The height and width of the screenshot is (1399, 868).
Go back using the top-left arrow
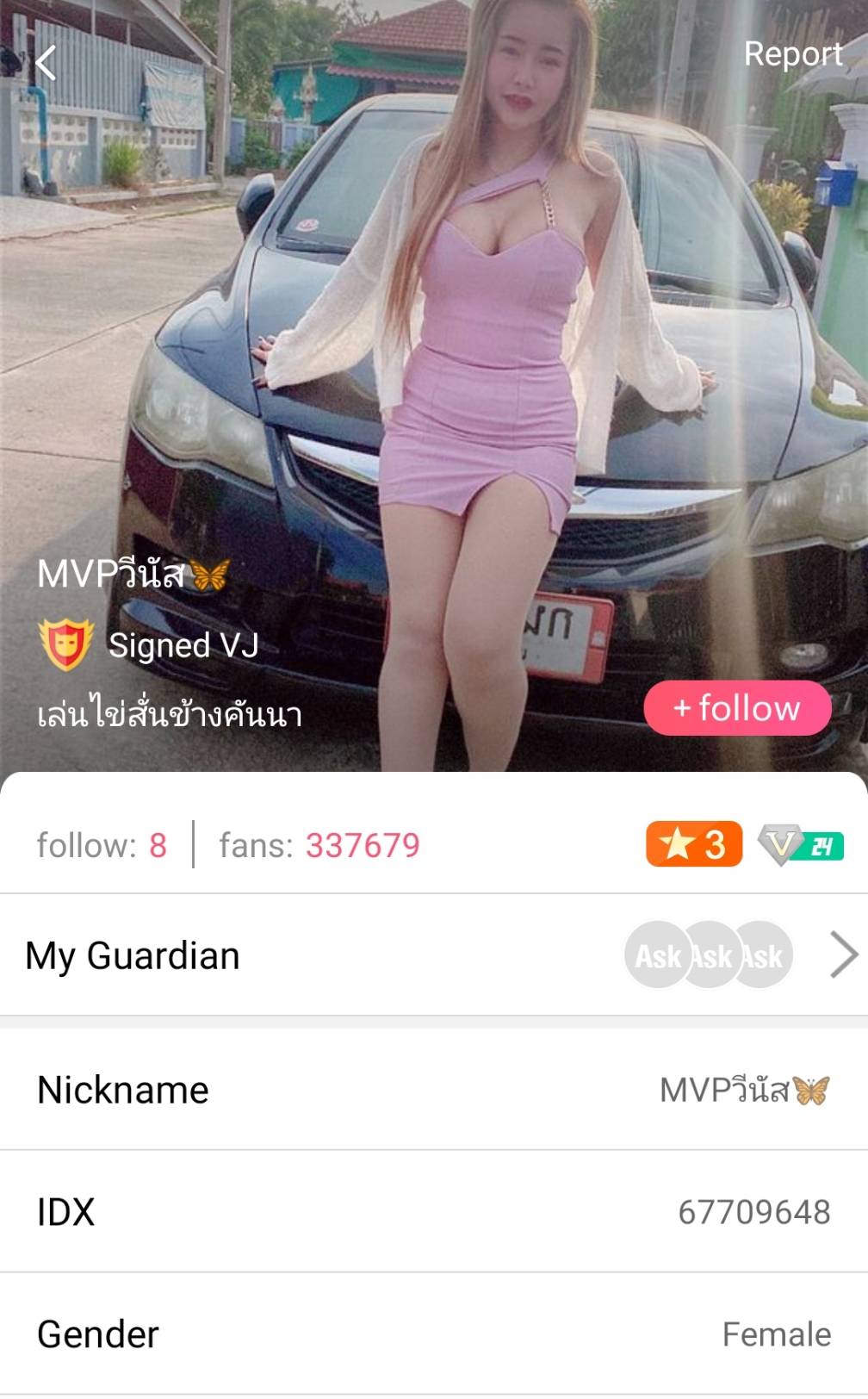click(x=46, y=63)
